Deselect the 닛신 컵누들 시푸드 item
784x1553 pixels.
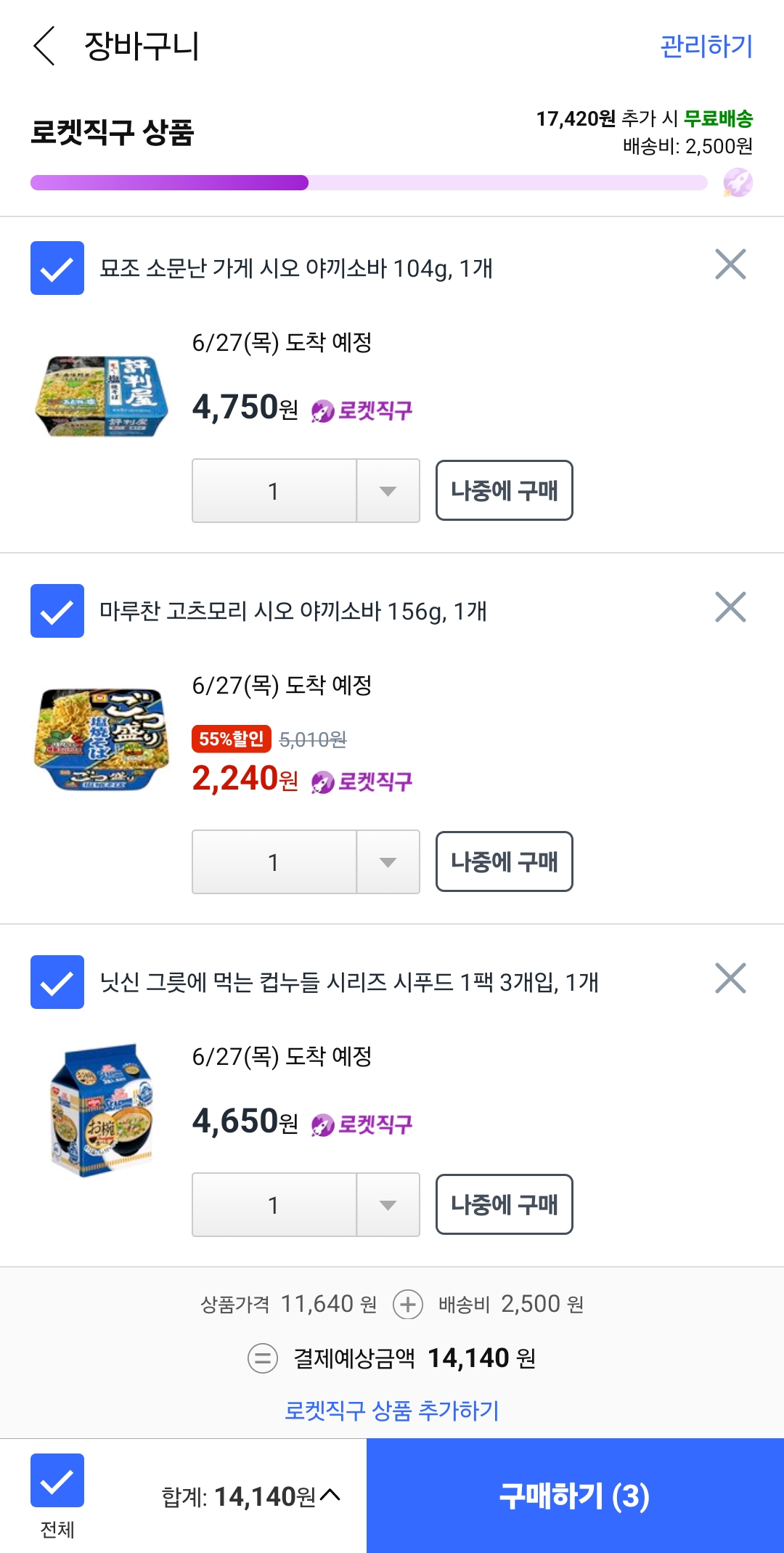click(x=57, y=982)
